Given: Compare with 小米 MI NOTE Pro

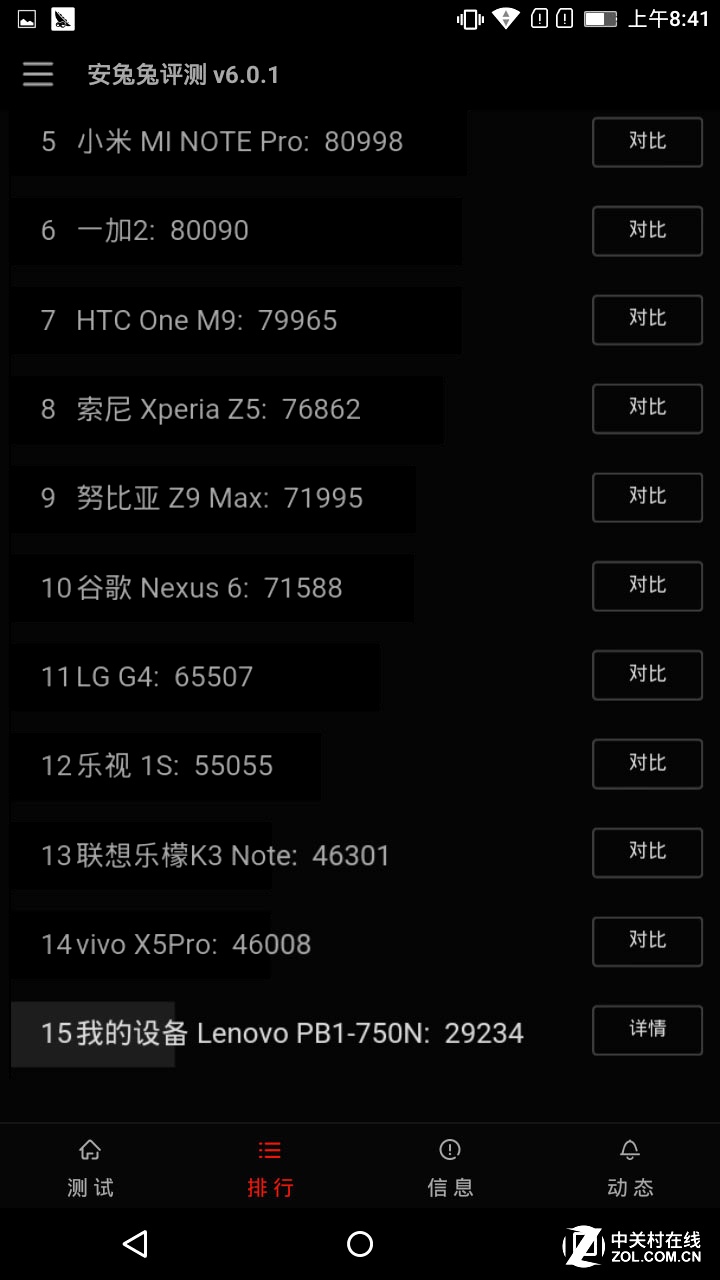Looking at the screenshot, I should point(647,142).
